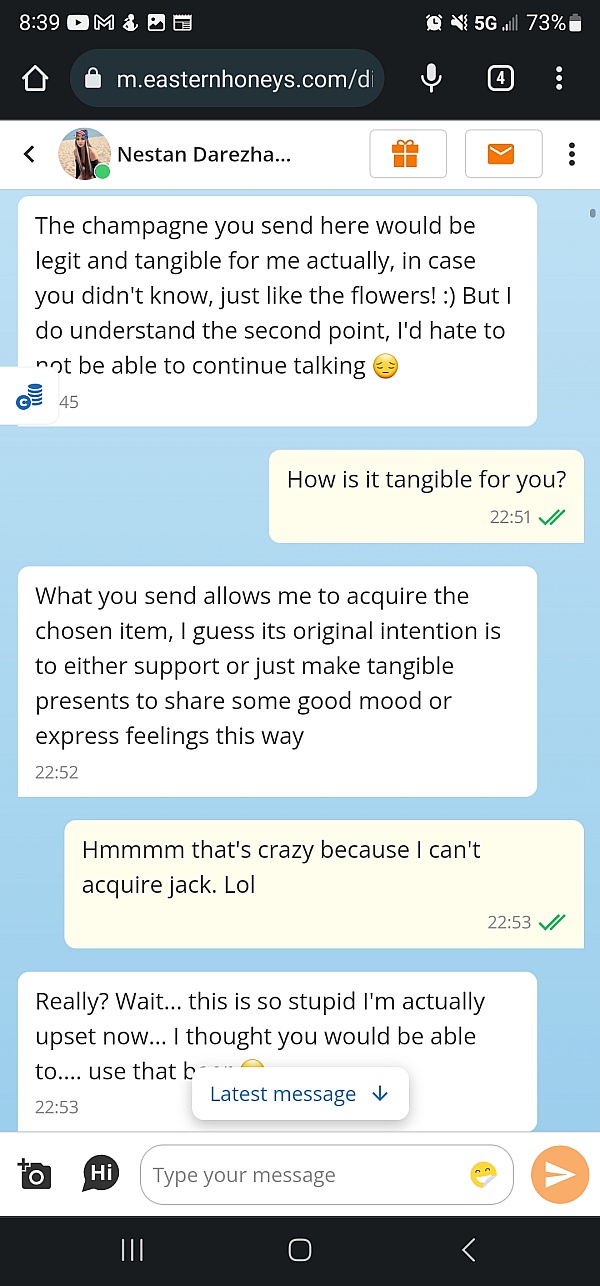The height and width of the screenshot is (1286, 600).
Task: Open the chat's three-dot options menu
Action: (x=571, y=154)
